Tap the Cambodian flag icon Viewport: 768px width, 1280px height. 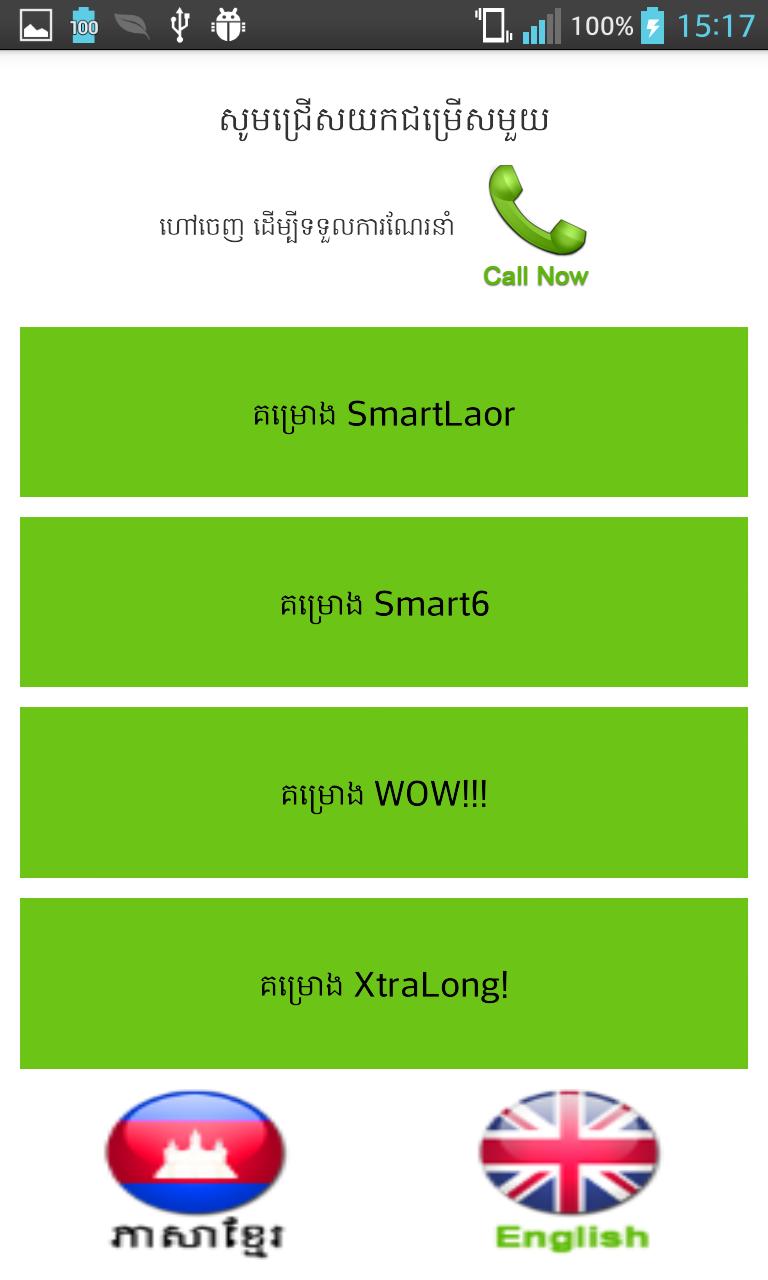pos(196,1150)
